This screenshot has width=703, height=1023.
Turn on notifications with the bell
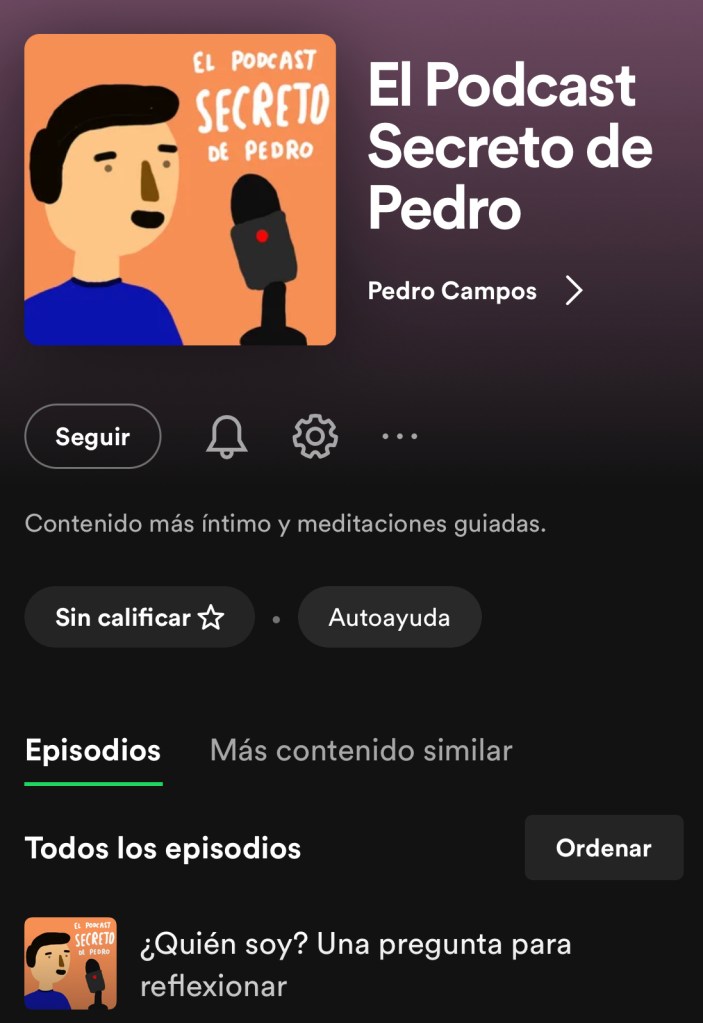point(227,437)
